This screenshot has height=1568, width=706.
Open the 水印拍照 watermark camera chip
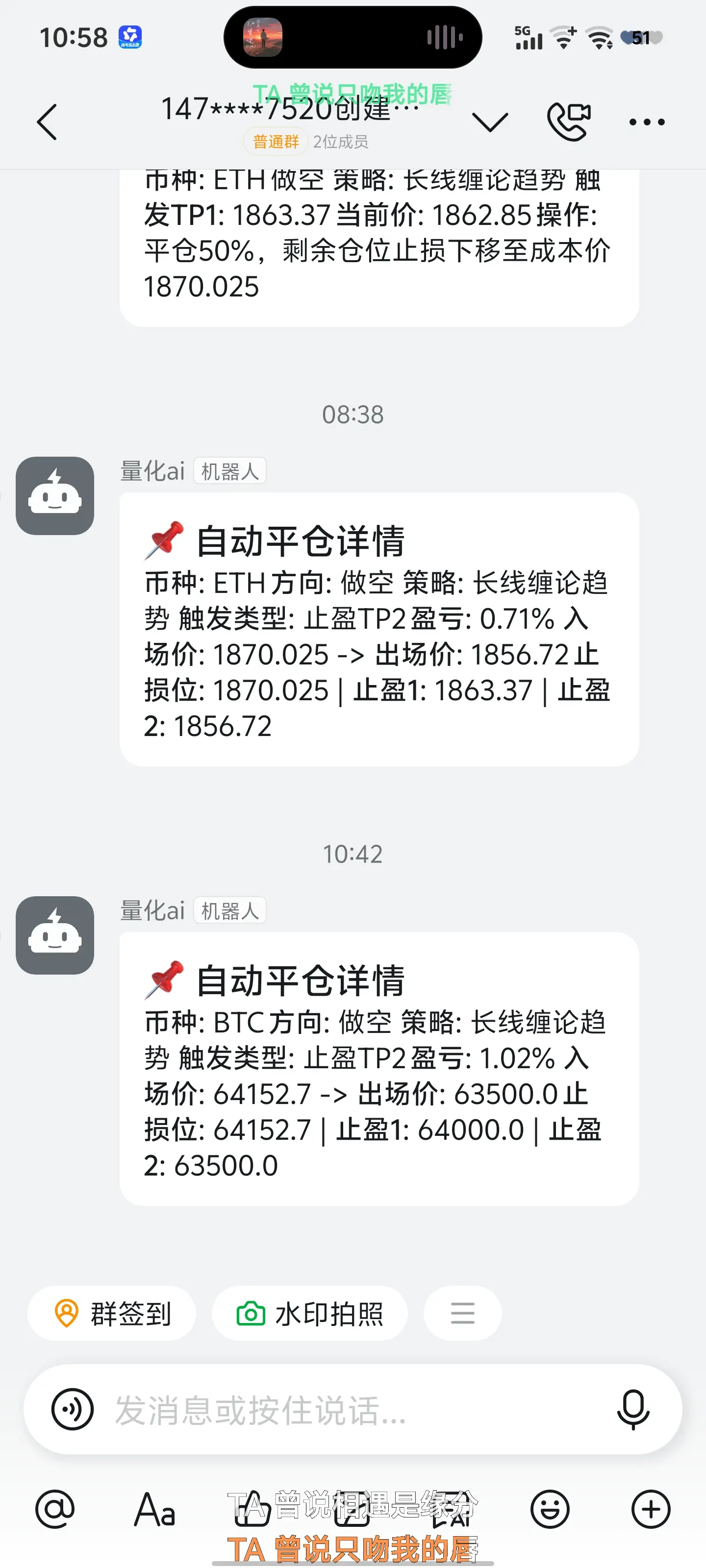pyautogui.click(x=309, y=1313)
